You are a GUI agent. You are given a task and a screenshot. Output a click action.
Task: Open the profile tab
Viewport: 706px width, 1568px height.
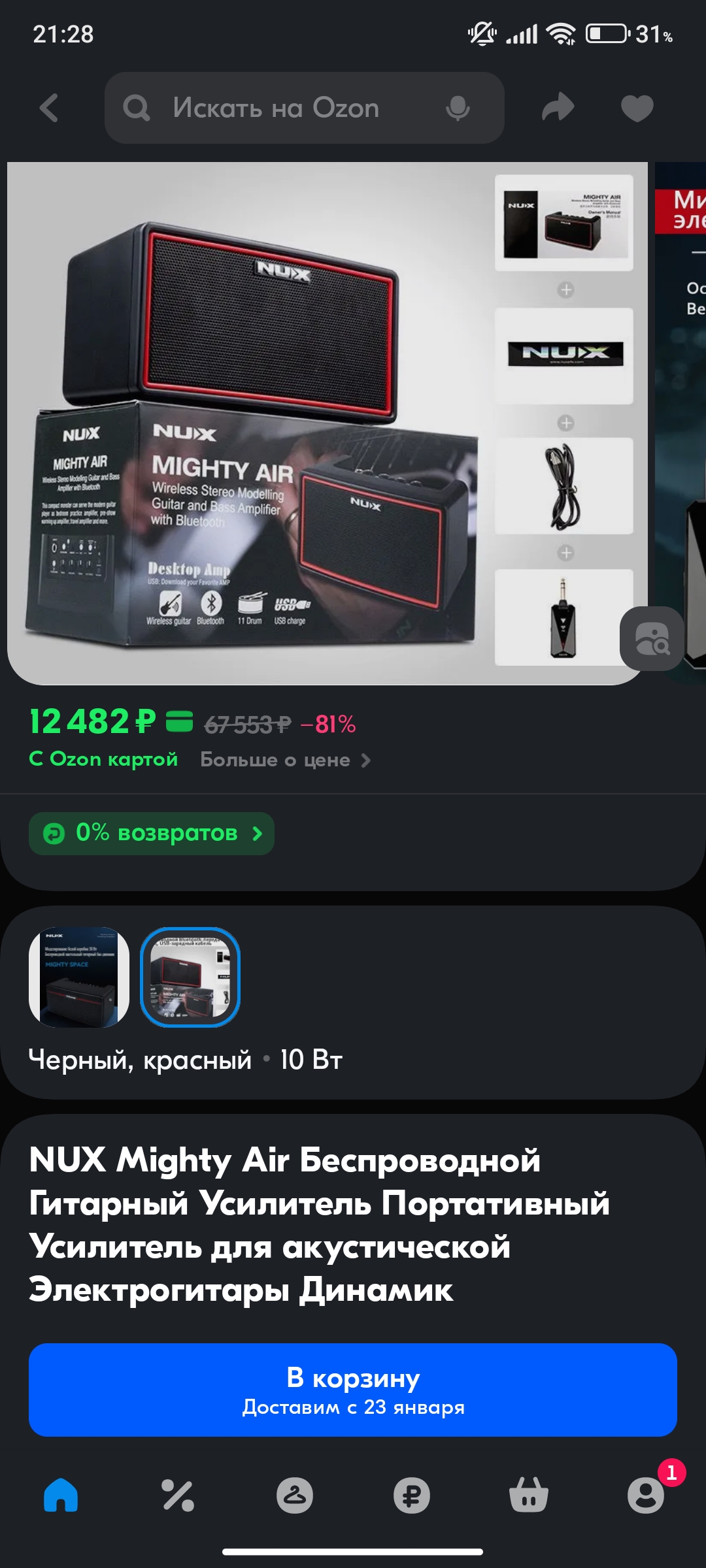[646, 1495]
